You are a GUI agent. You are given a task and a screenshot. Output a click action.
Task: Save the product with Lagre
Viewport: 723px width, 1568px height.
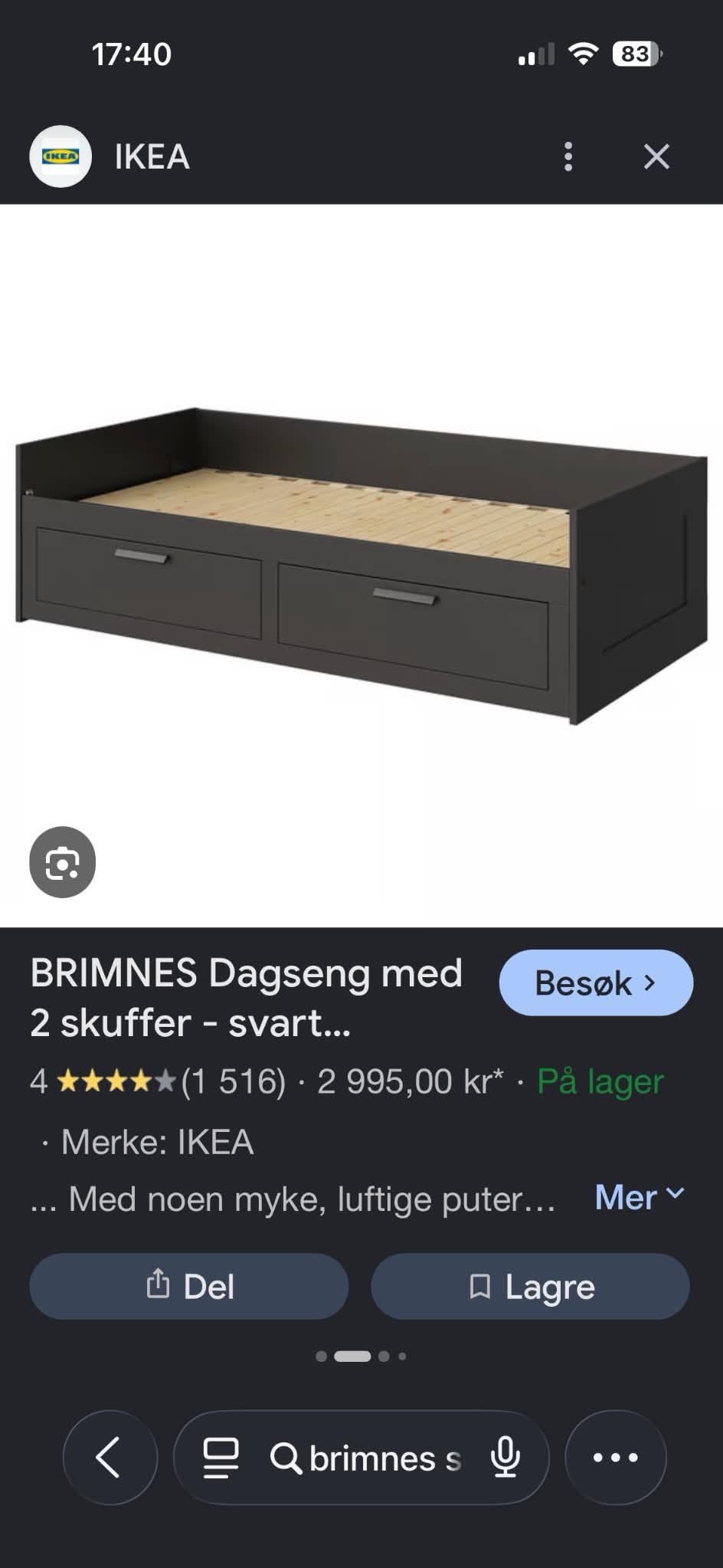tap(530, 1286)
